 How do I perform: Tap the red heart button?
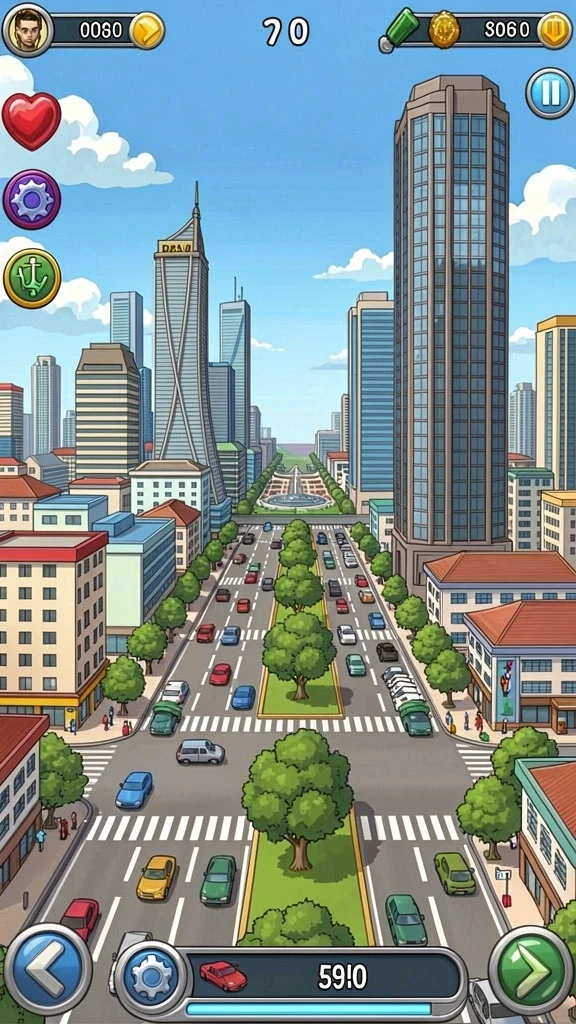click(x=31, y=121)
